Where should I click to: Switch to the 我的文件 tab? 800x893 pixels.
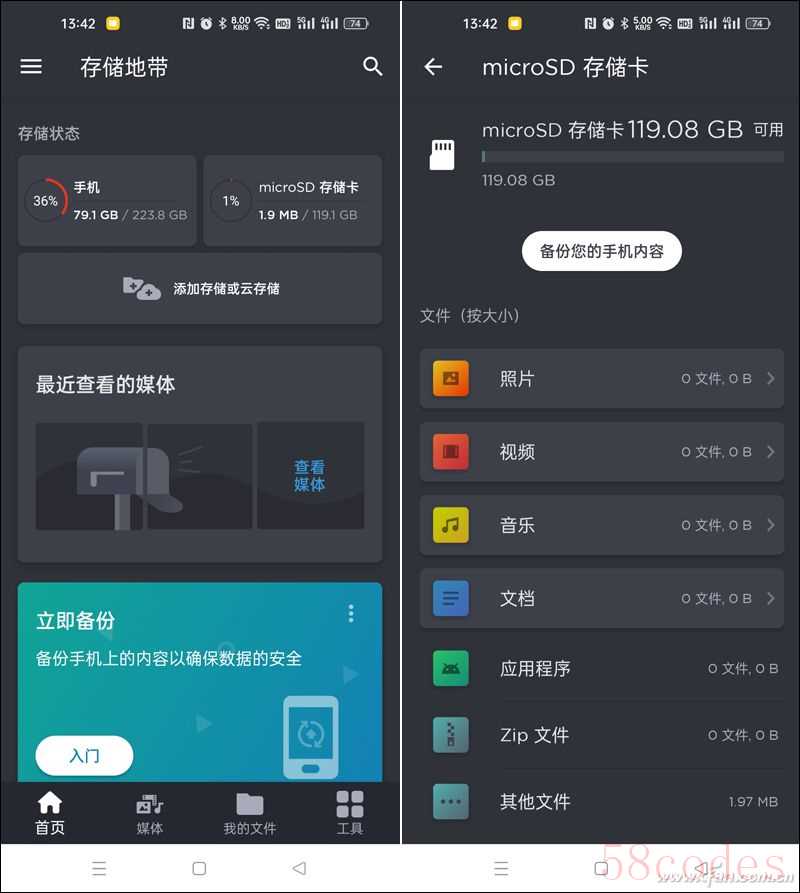click(x=250, y=813)
